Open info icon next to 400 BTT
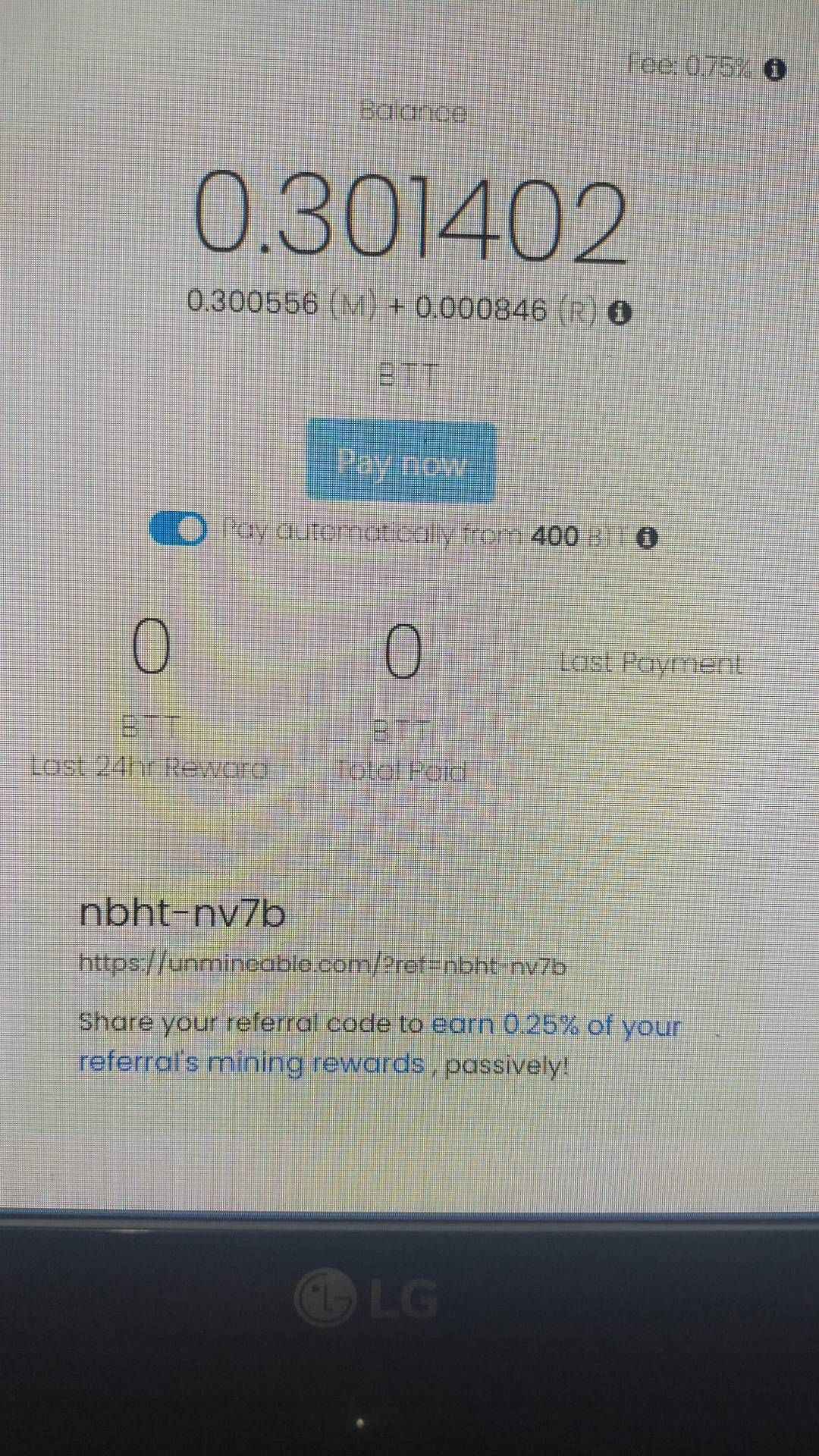 [646, 538]
